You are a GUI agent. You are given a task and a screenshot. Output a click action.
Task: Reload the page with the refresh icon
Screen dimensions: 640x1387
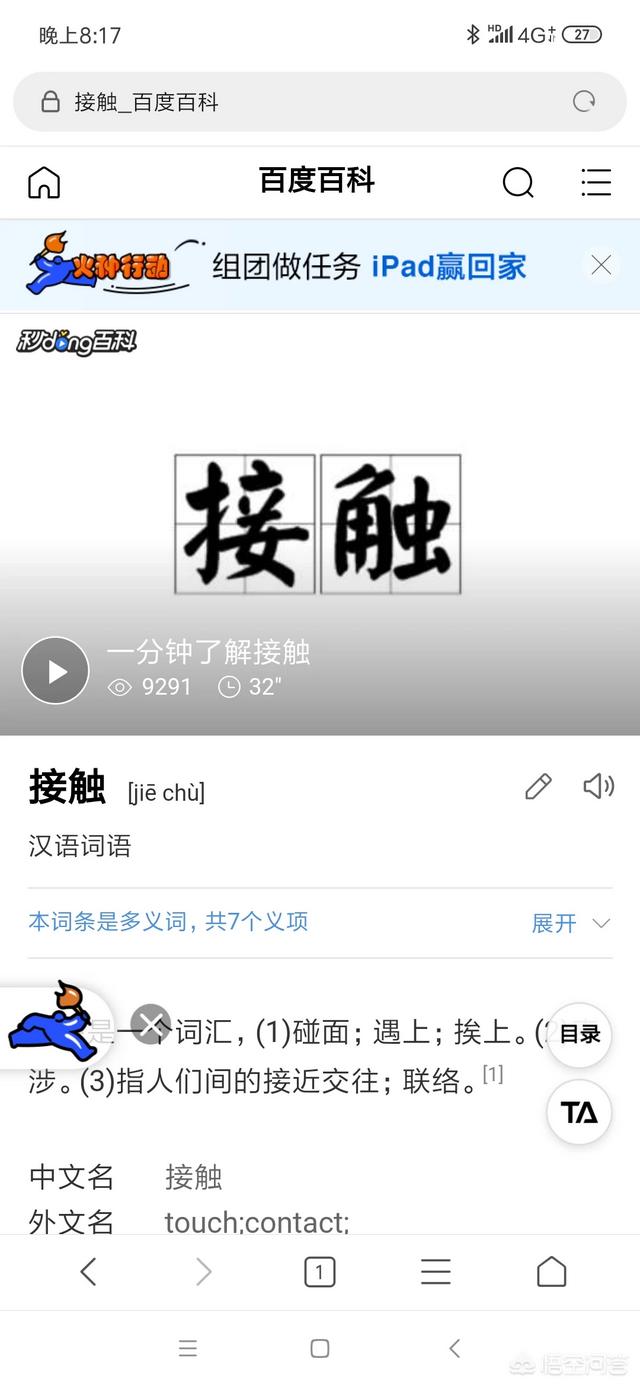(x=584, y=101)
